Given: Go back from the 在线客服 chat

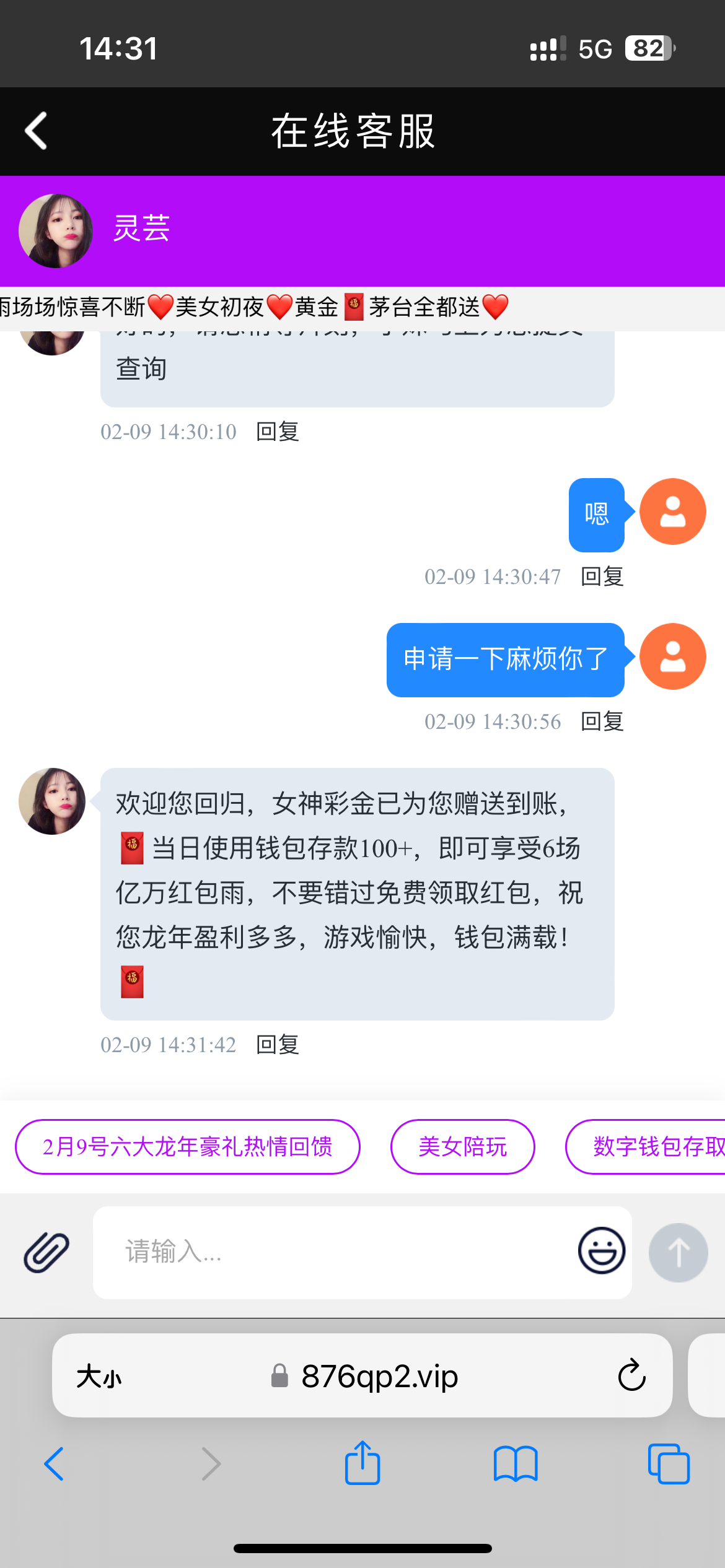Looking at the screenshot, I should click(36, 131).
